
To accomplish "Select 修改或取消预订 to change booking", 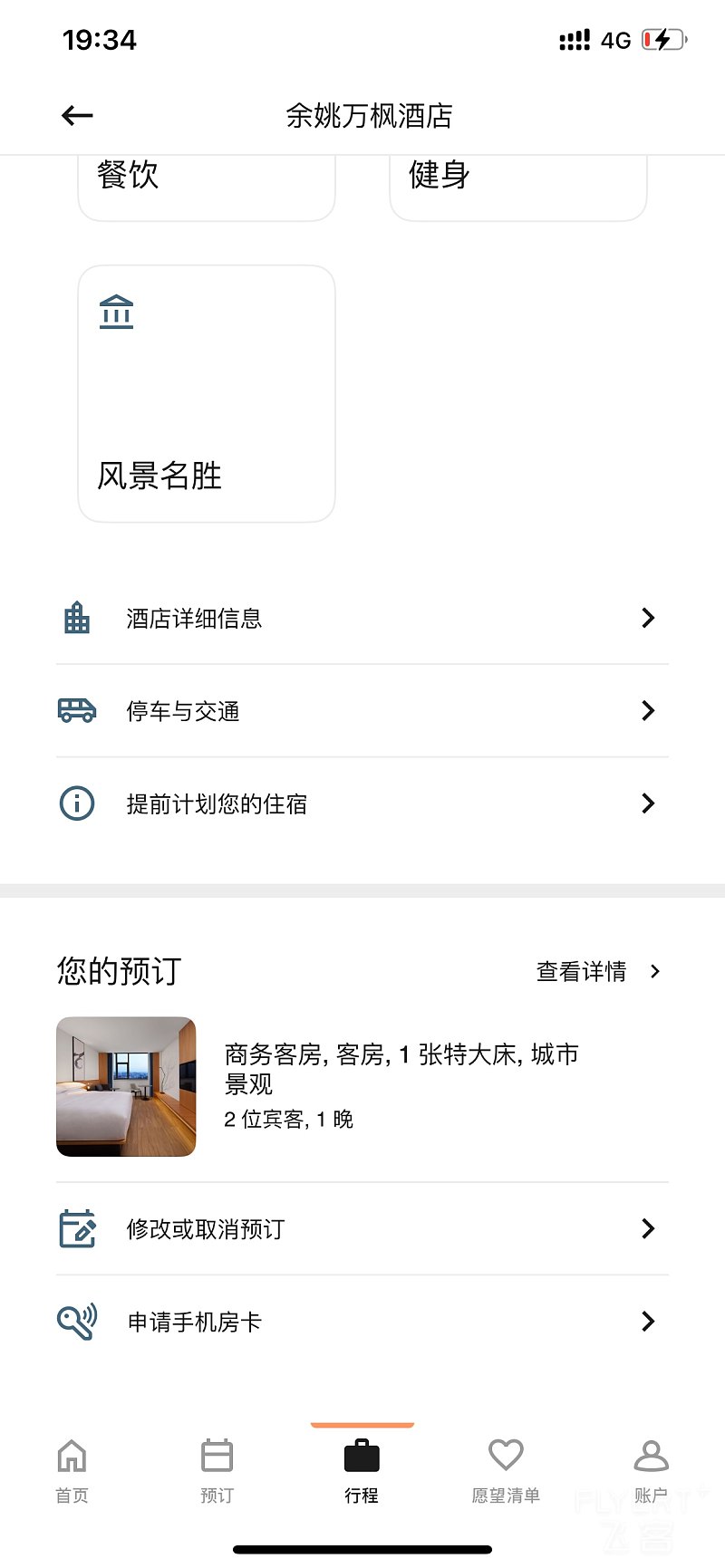I will tap(362, 1229).
